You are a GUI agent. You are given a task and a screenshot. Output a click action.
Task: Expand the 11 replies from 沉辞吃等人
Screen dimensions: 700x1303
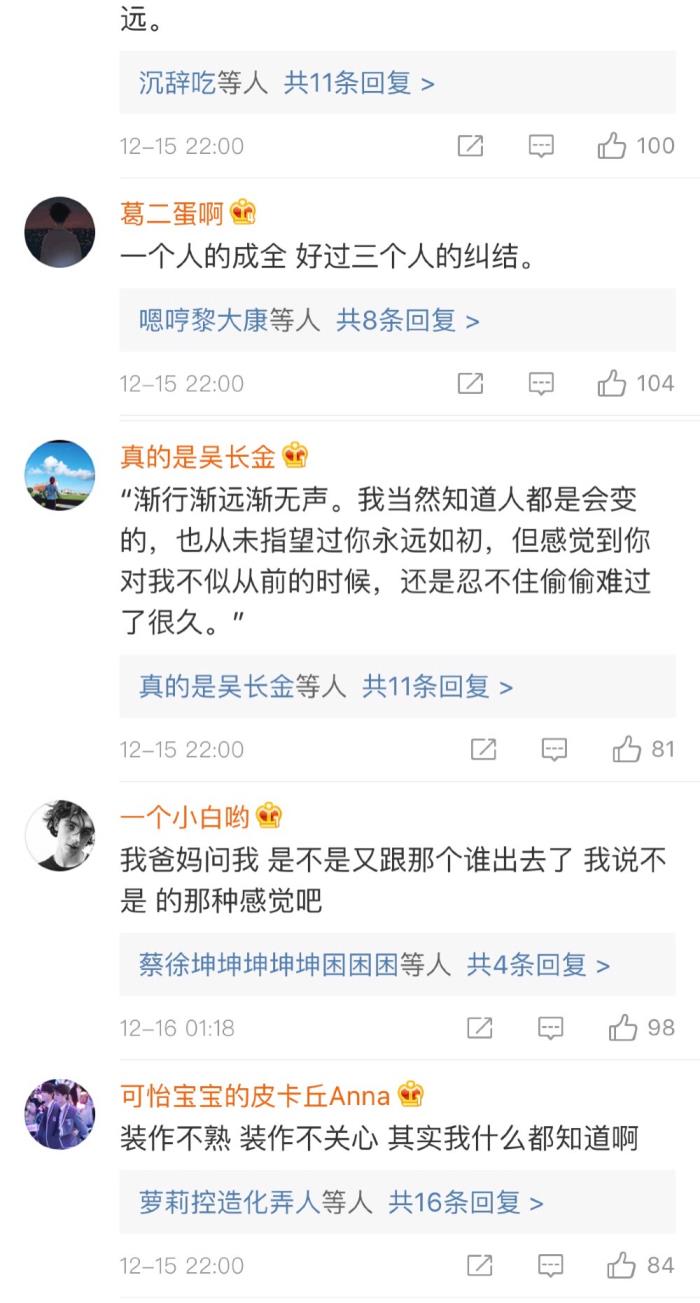tap(358, 83)
